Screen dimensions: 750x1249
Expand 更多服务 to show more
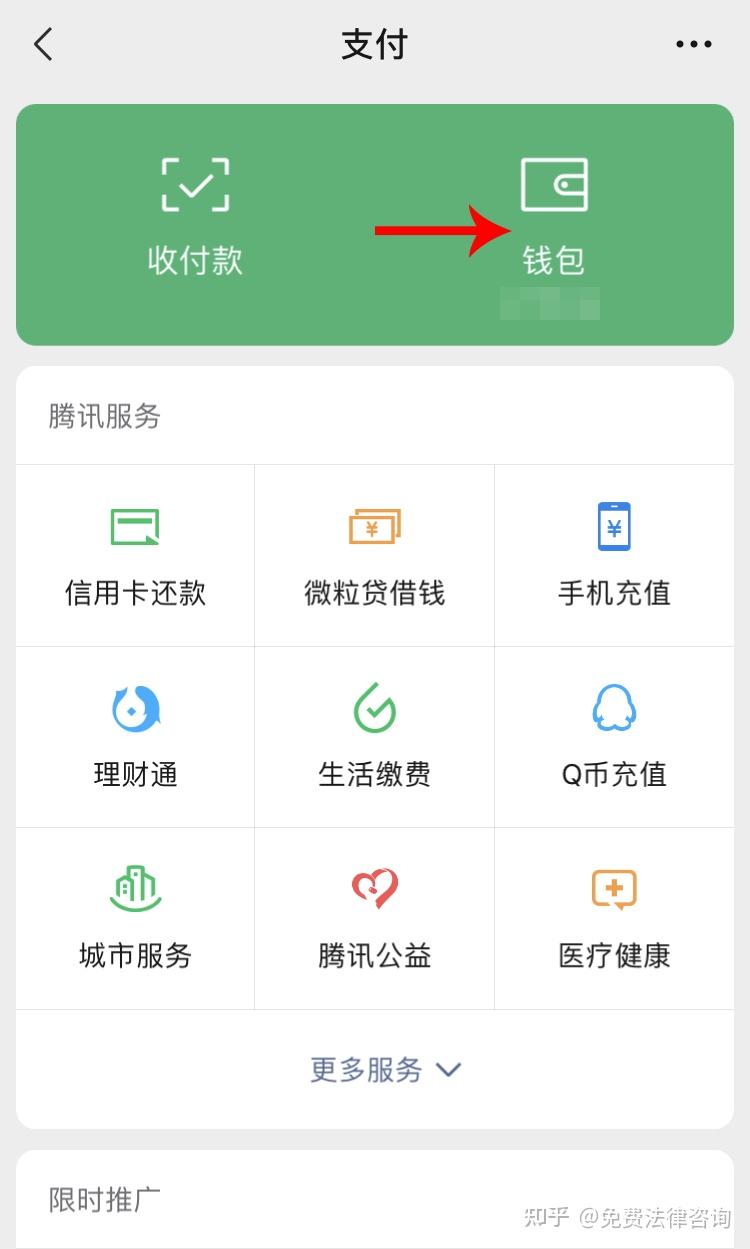[385, 1069]
